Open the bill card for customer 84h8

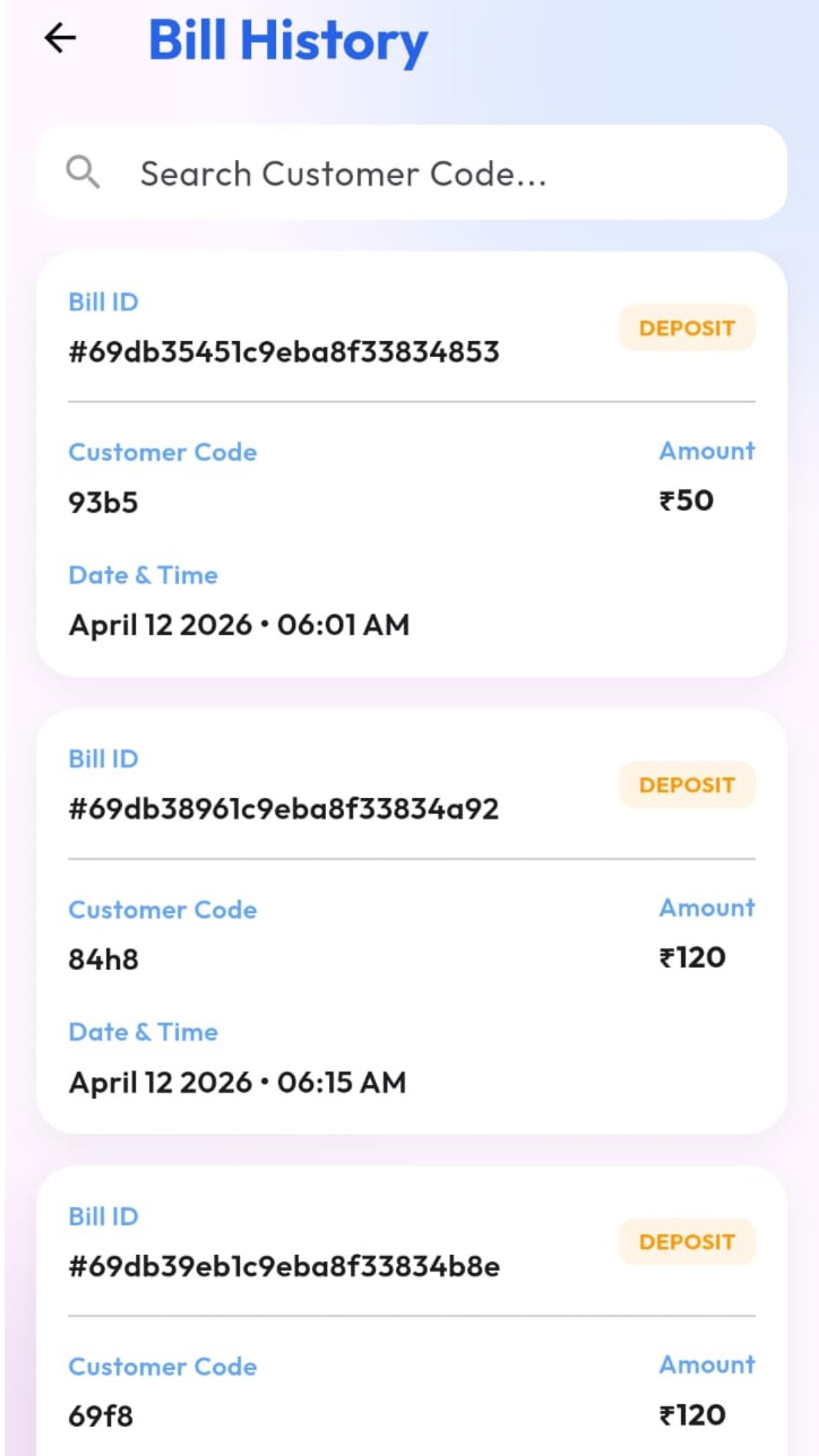tap(411, 921)
